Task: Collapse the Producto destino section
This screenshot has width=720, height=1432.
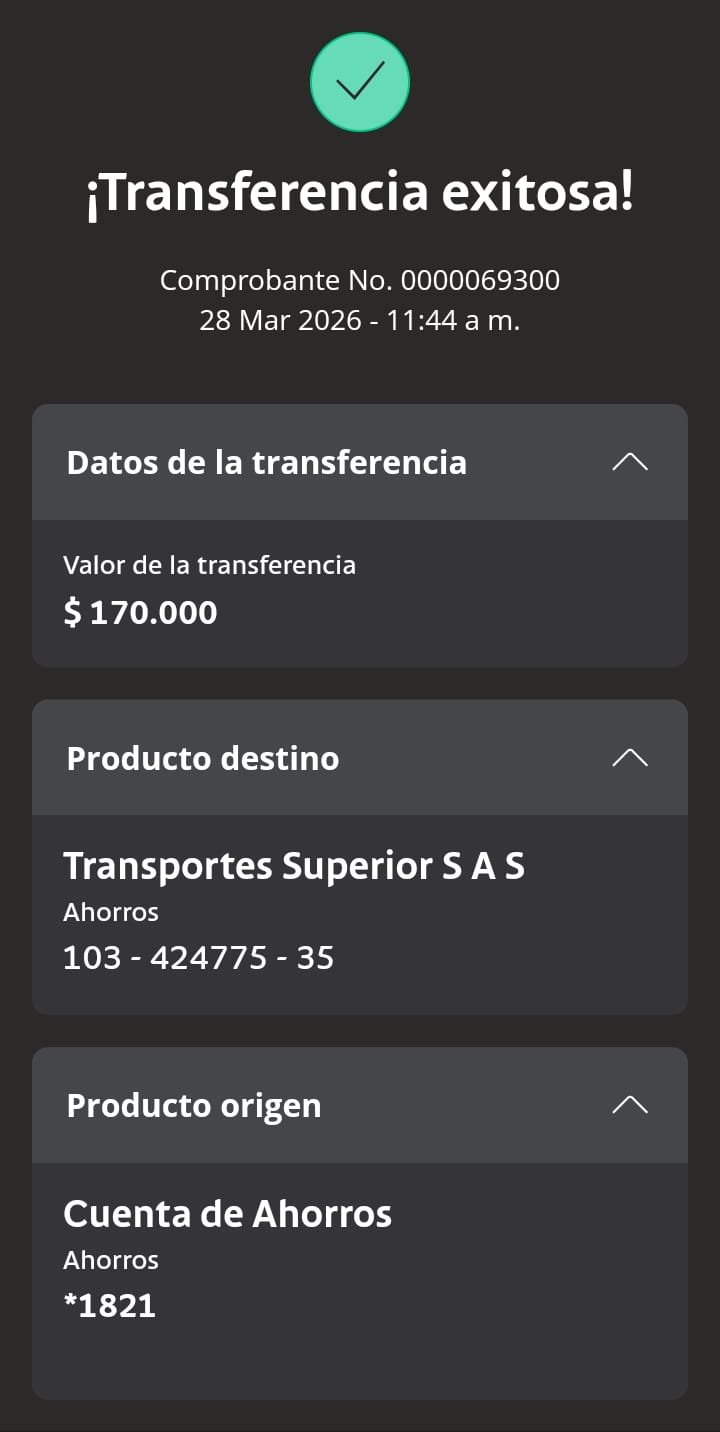Action: point(629,758)
